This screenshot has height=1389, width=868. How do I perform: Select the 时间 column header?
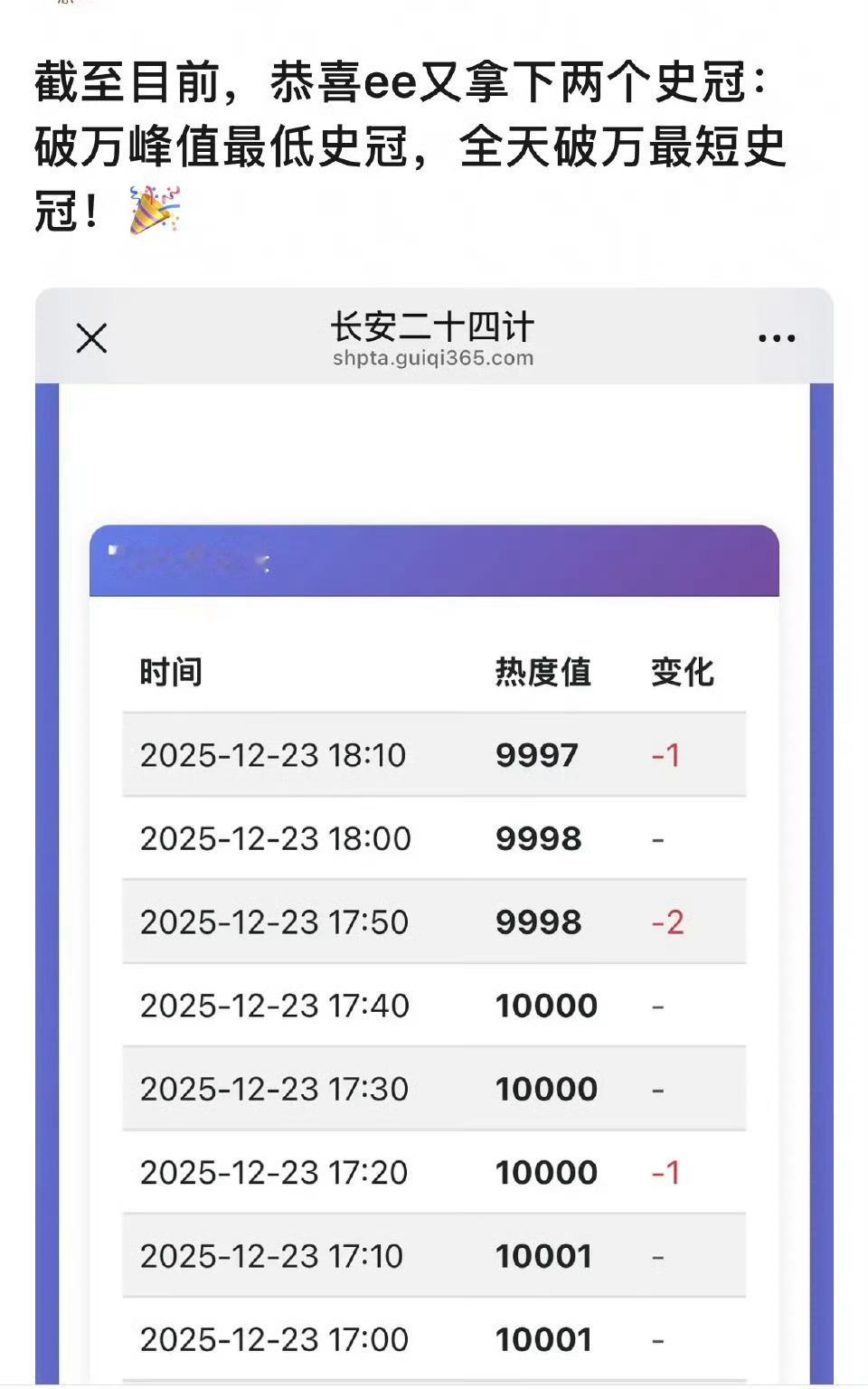(x=170, y=672)
